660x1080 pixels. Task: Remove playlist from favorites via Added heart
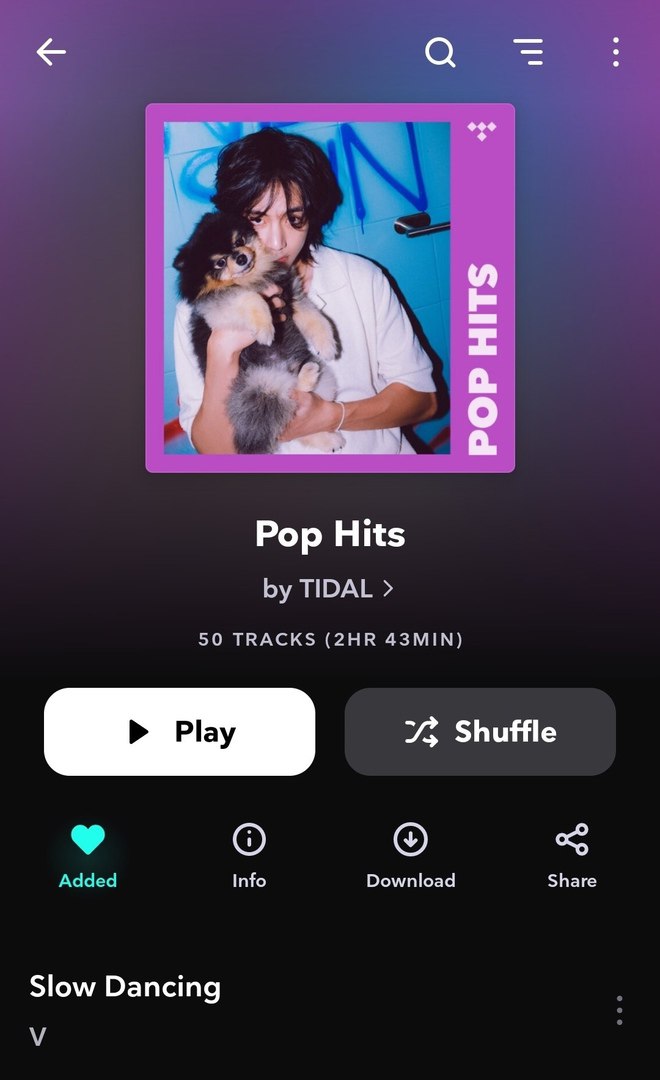click(x=88, y=853)
